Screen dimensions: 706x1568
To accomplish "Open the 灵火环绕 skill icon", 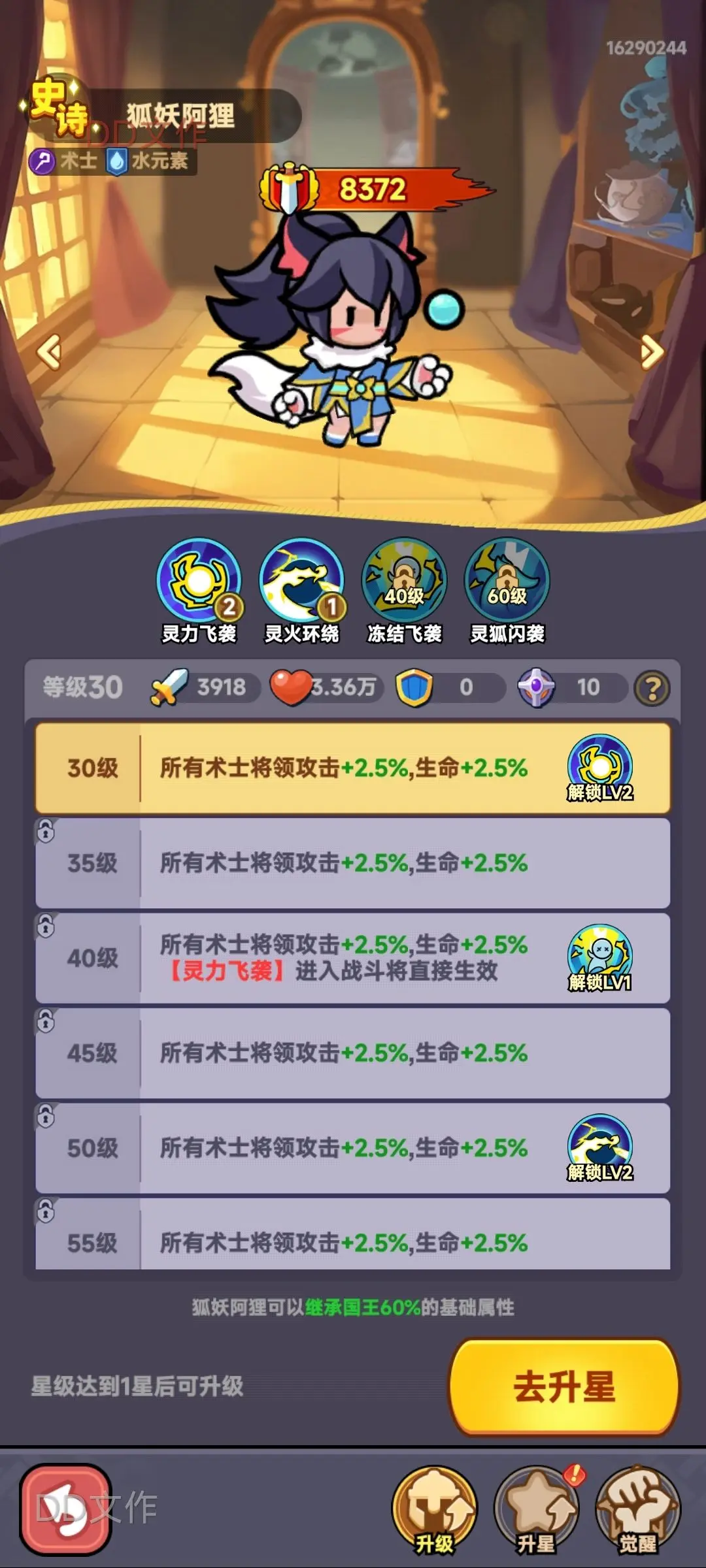I will [x=301, y=580].
